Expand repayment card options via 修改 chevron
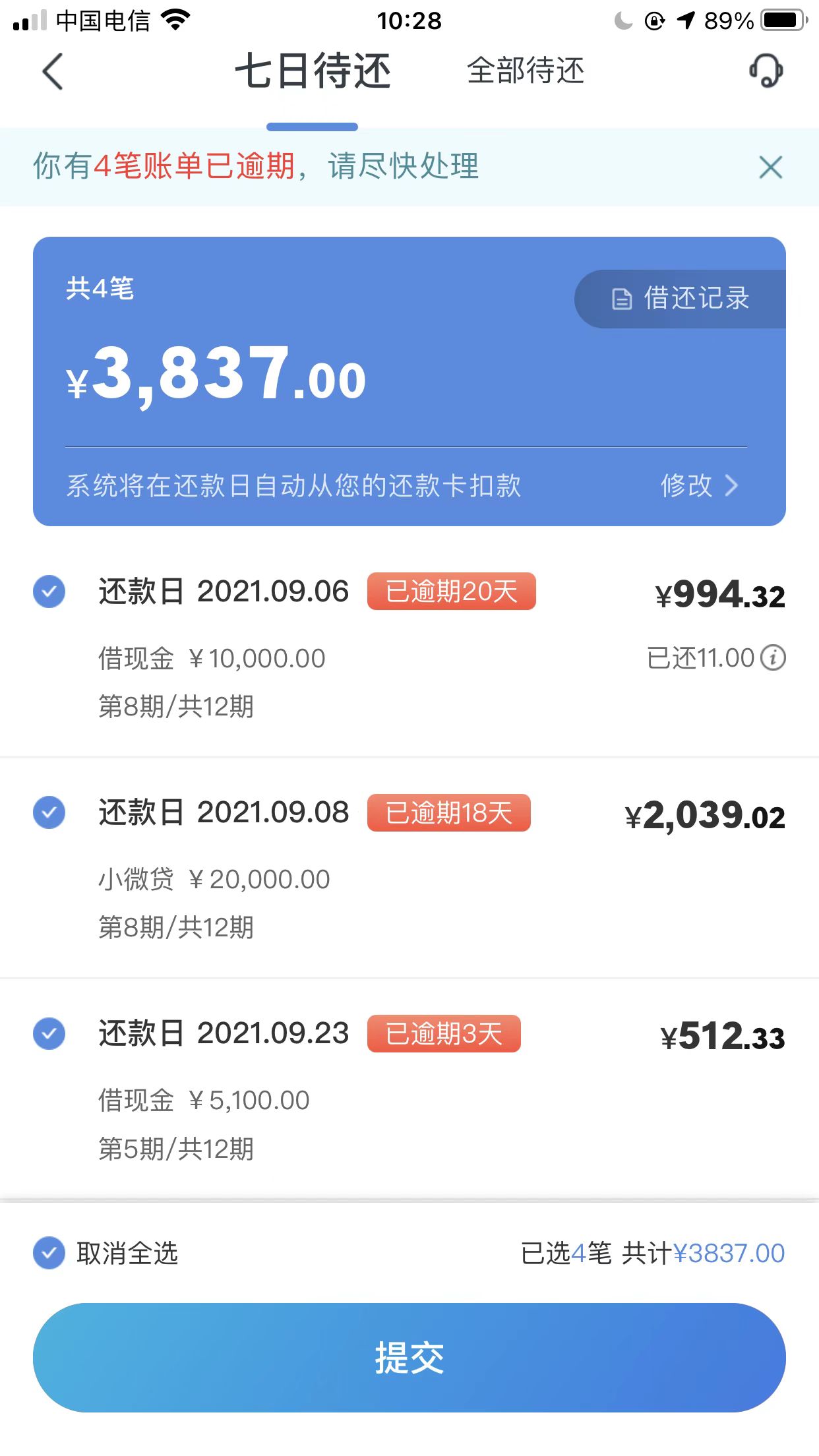This screenshot has height=1456, width=819. click(731, 486)
